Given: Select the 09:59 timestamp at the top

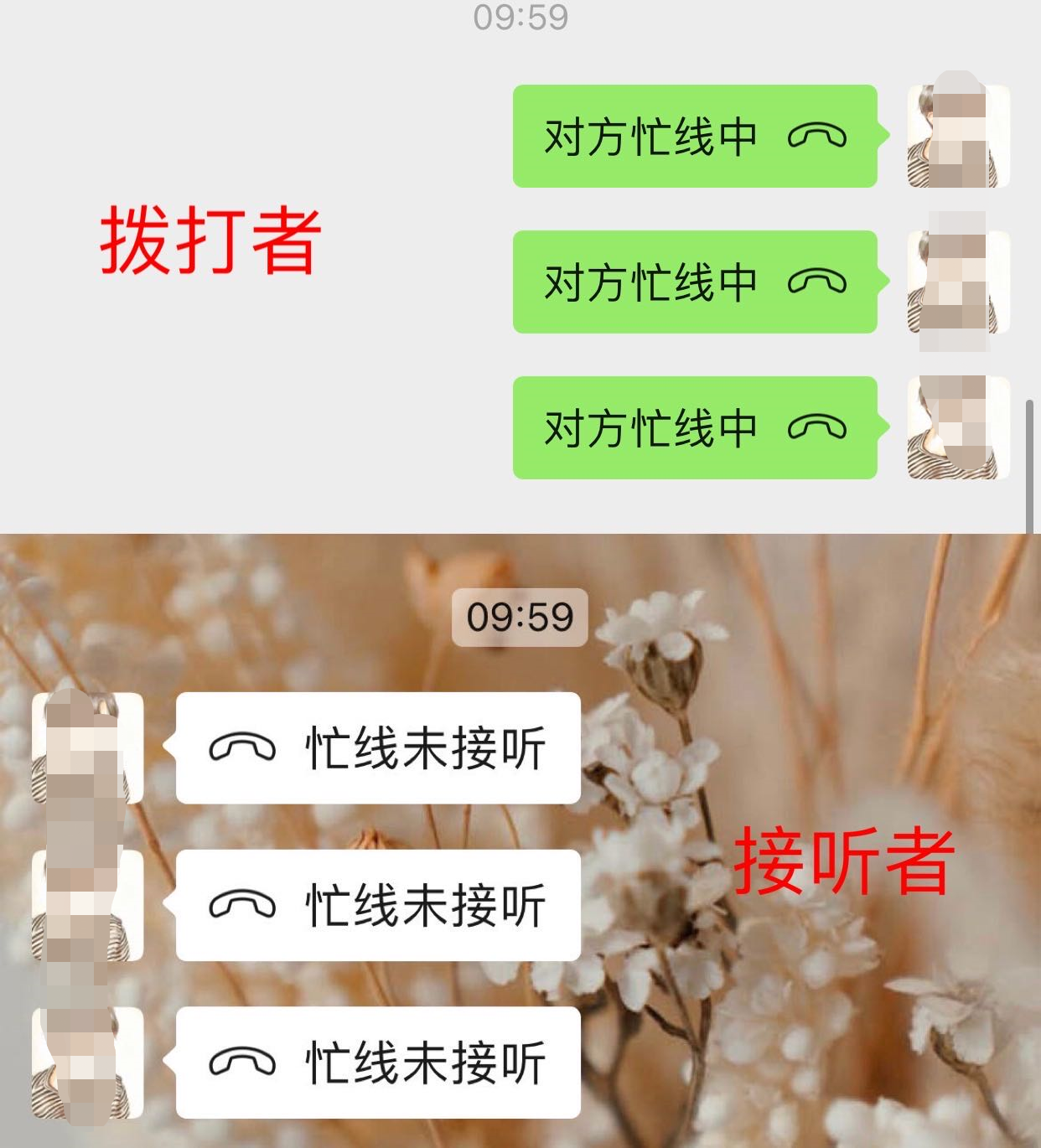Looking at the screenshot, I should (520, 13).
